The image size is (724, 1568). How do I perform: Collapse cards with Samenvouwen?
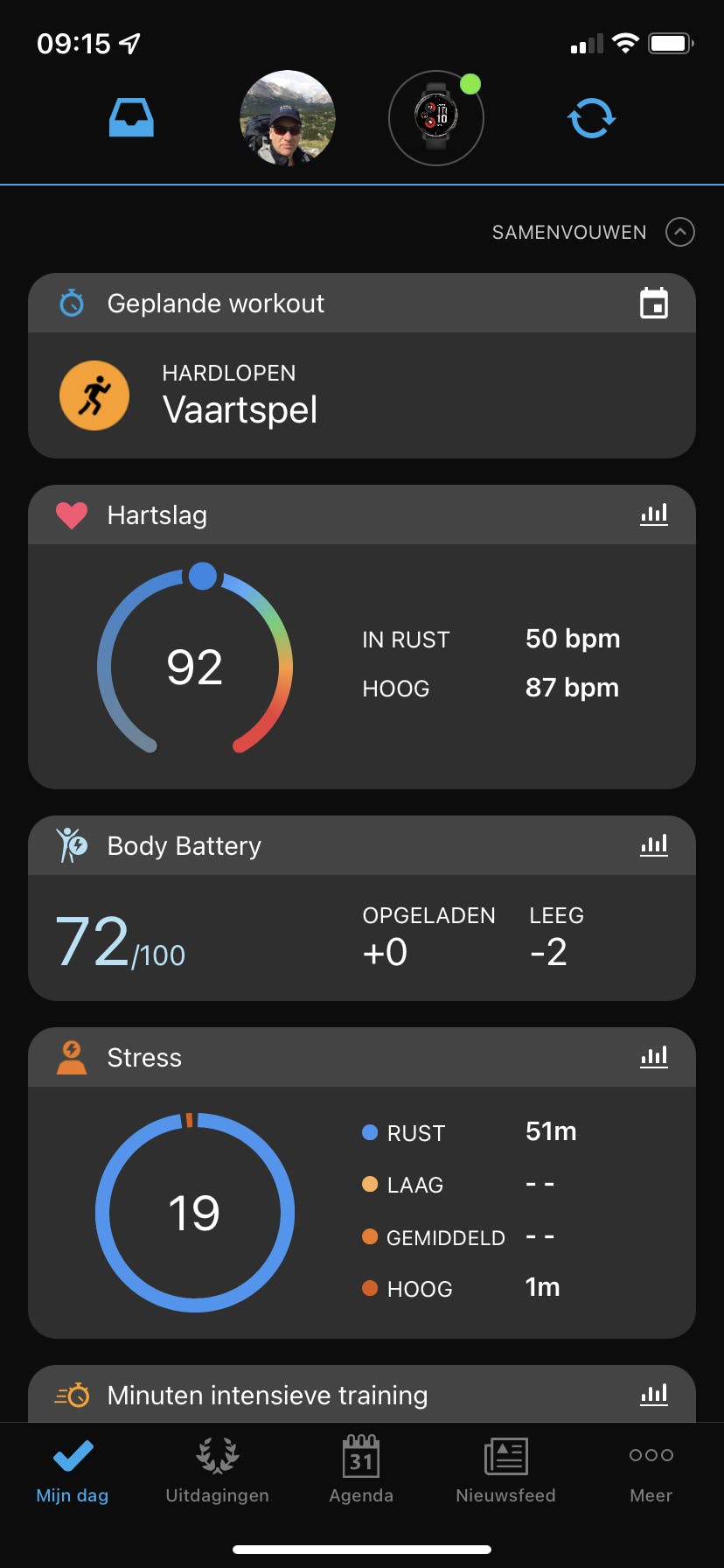pos(592,232)
